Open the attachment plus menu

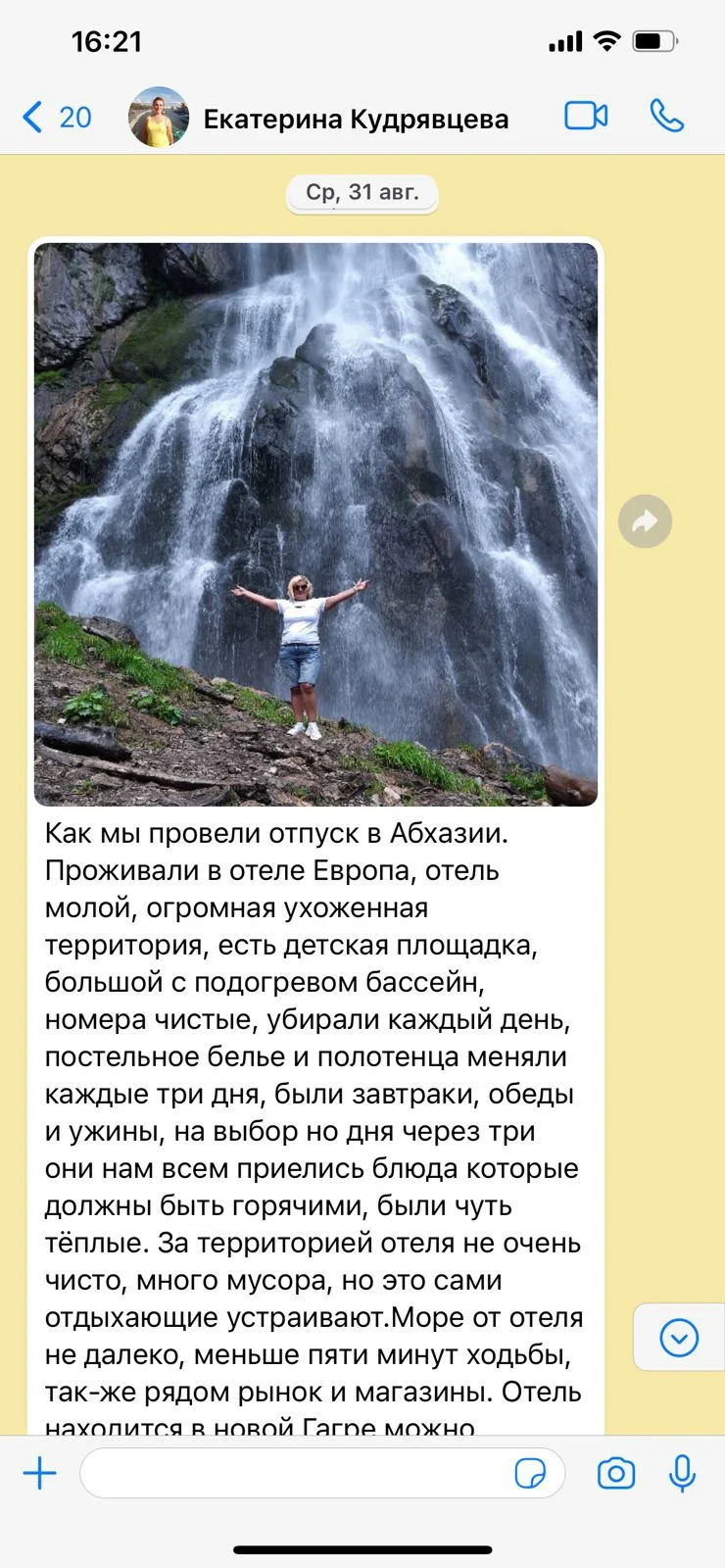(x=40, y=1473)
